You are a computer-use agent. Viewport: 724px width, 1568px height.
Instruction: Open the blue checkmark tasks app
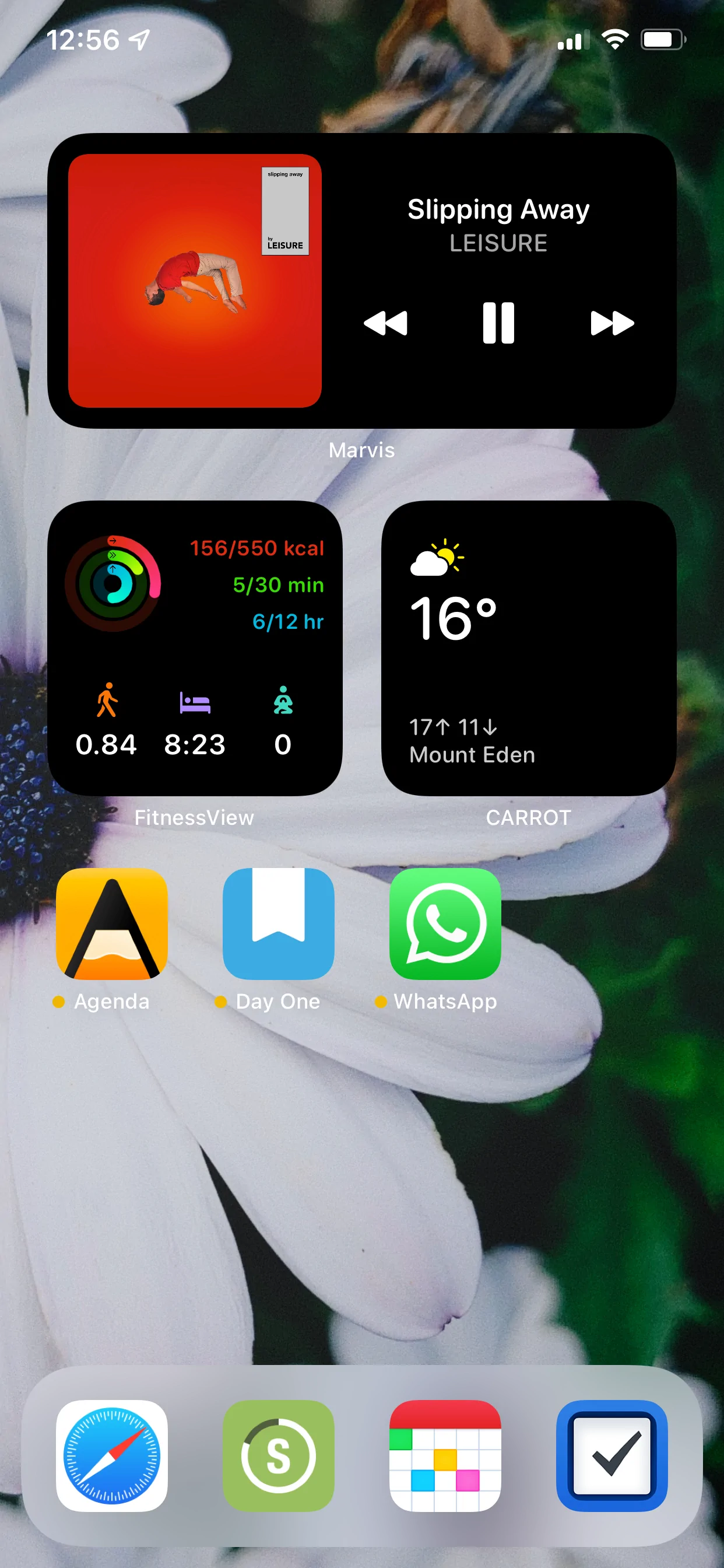[612, 1456]
